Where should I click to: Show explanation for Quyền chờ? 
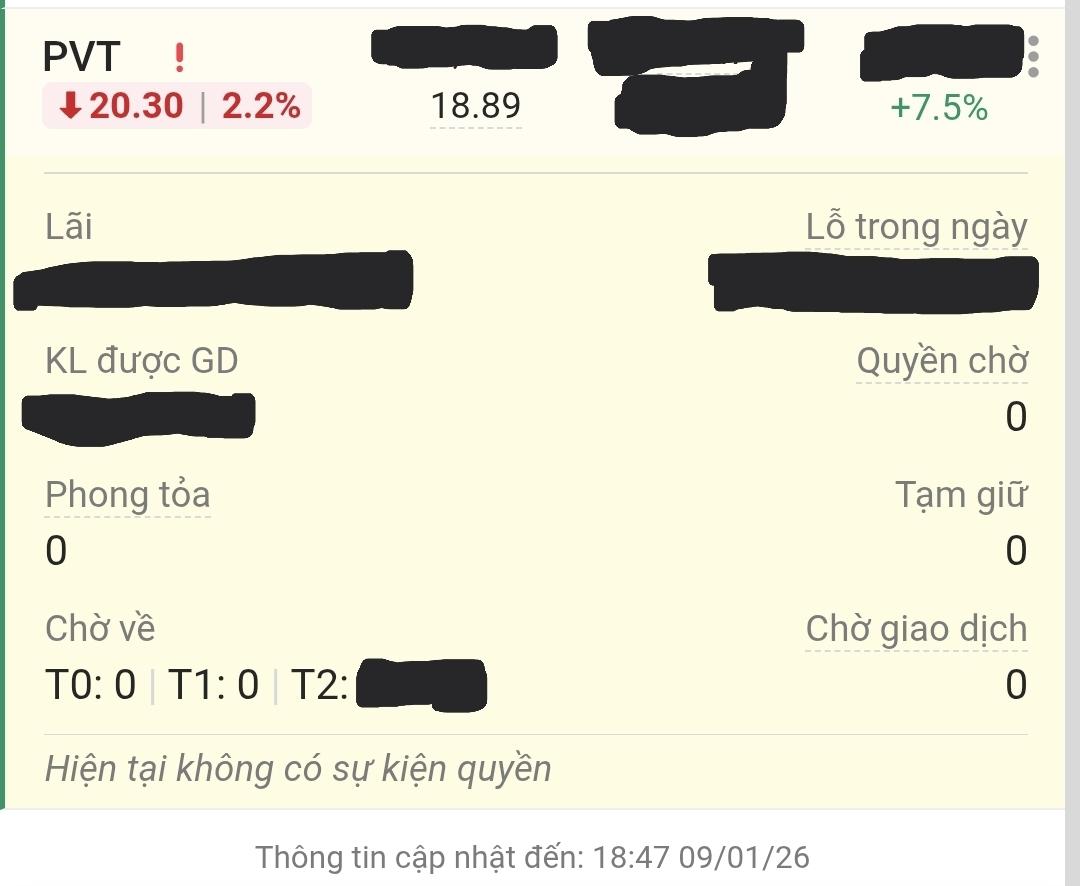(x=941, y=362)
